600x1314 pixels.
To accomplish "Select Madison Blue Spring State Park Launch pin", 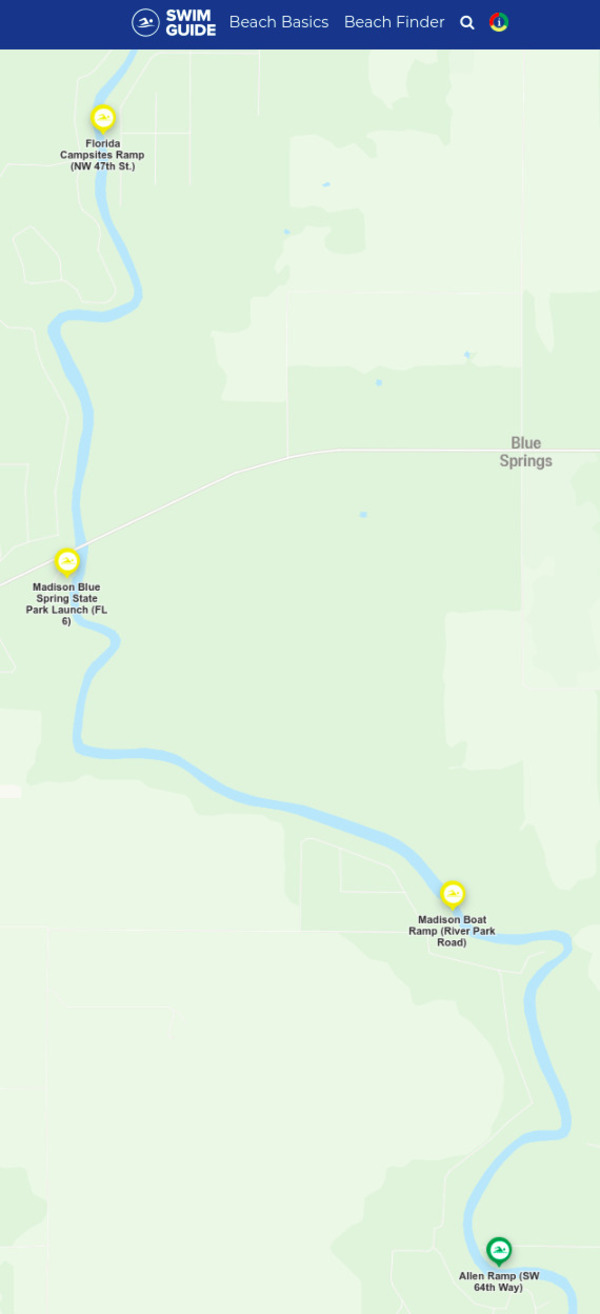I will tap(67, 562).
